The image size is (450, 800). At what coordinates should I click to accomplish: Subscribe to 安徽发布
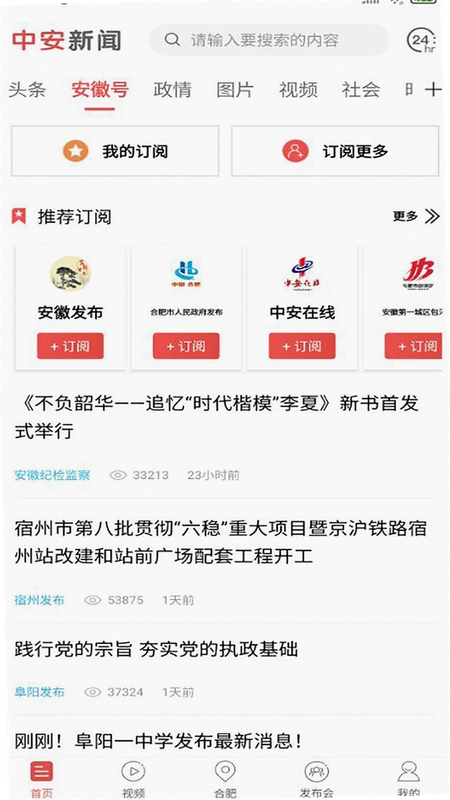[70, 346]
